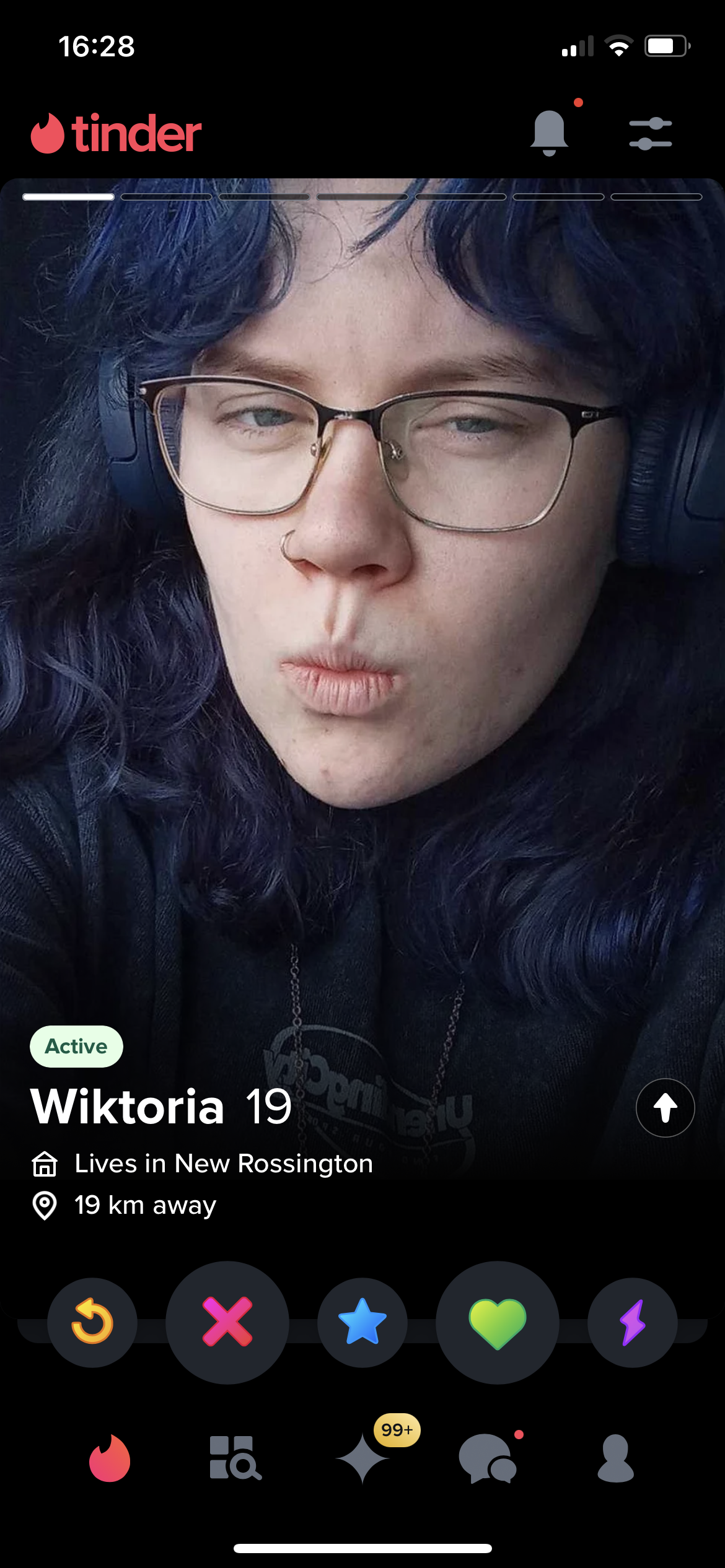Switch to the Explore tab

(235, 1458)
